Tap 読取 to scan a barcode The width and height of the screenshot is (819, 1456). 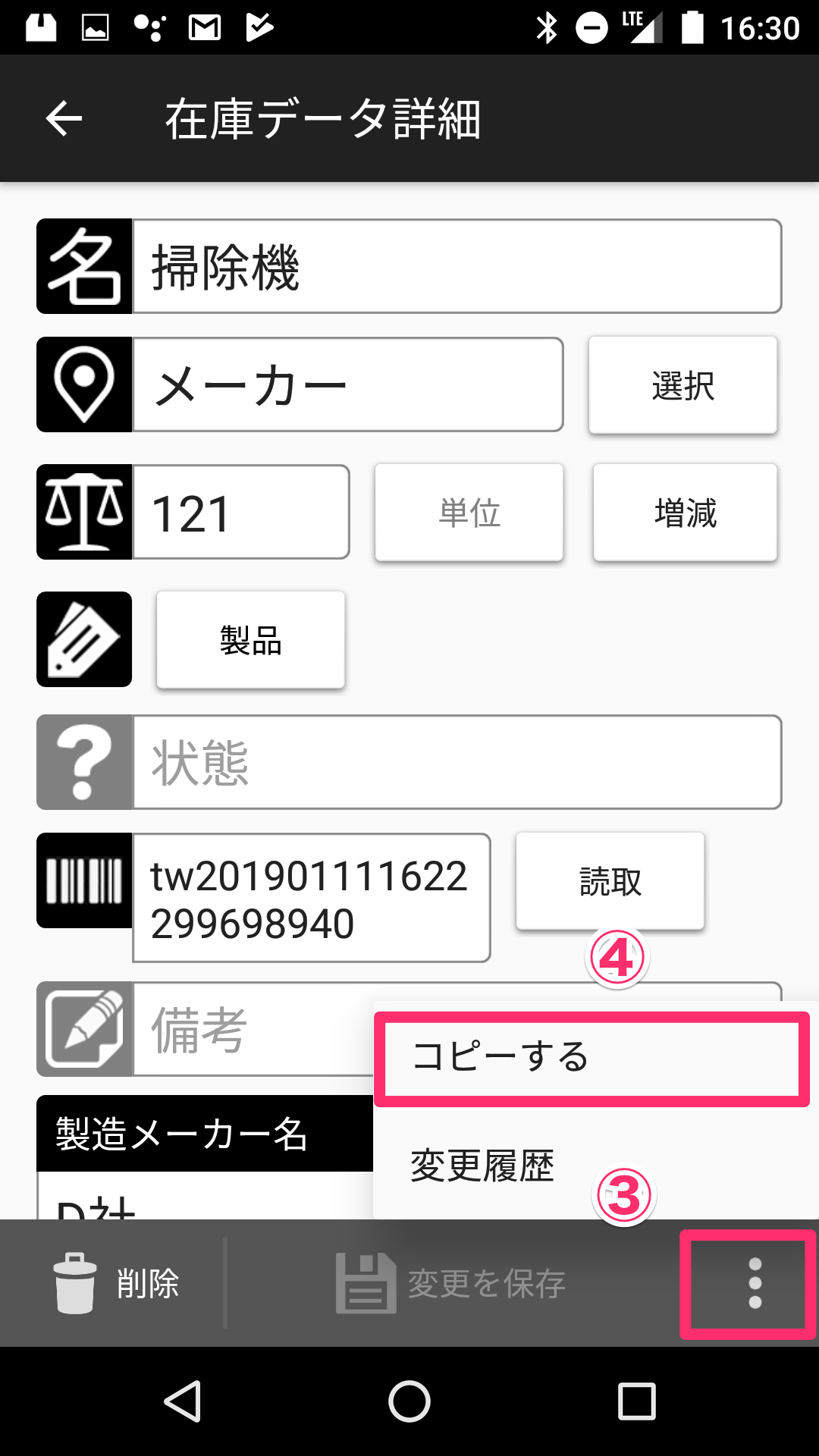coord(610,881)
